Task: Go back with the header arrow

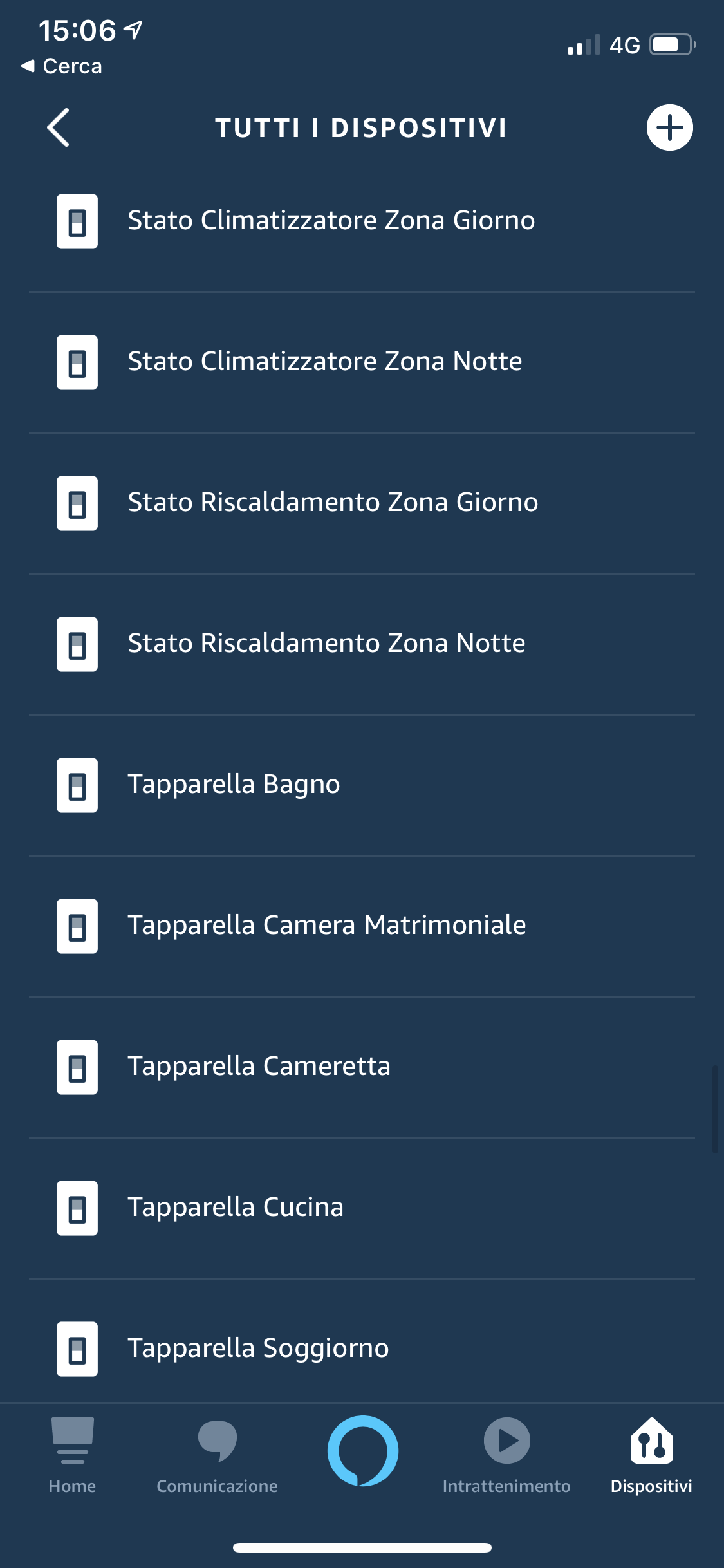Action: click(58, 127)
